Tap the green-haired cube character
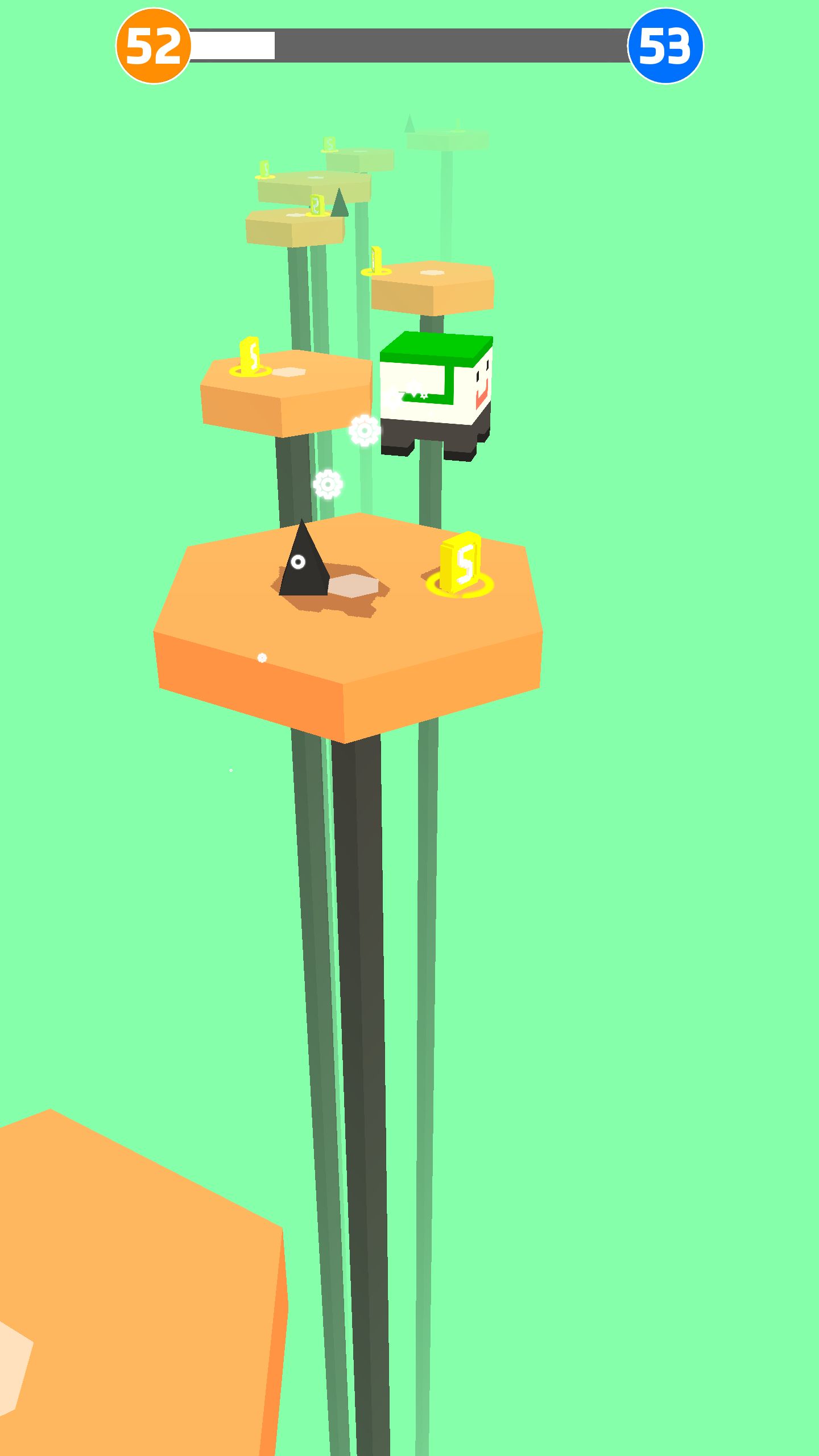The width and height of the screenshot is (819, 1456). click(x=436, y=396)
